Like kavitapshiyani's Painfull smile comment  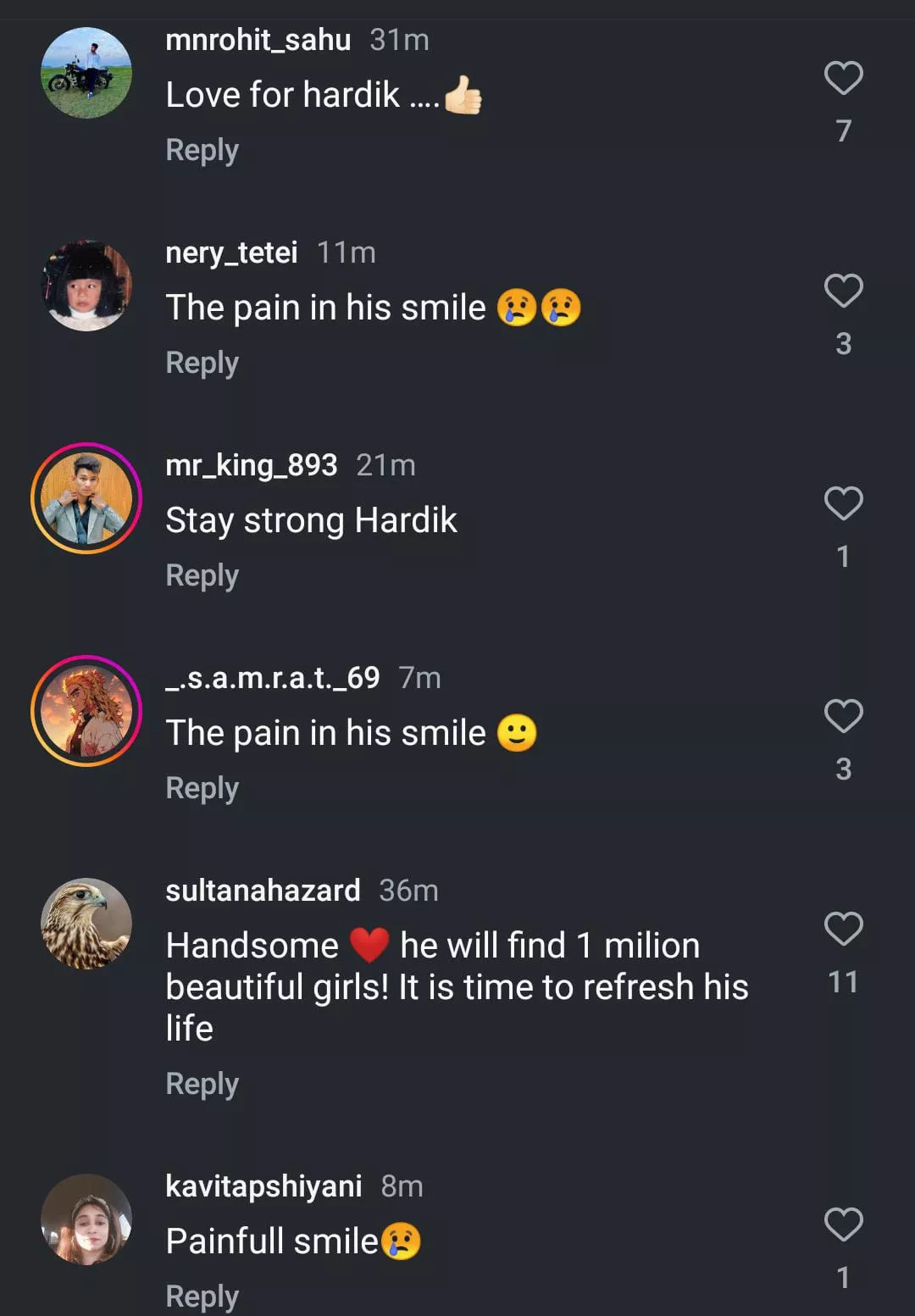coord(843,1224)
